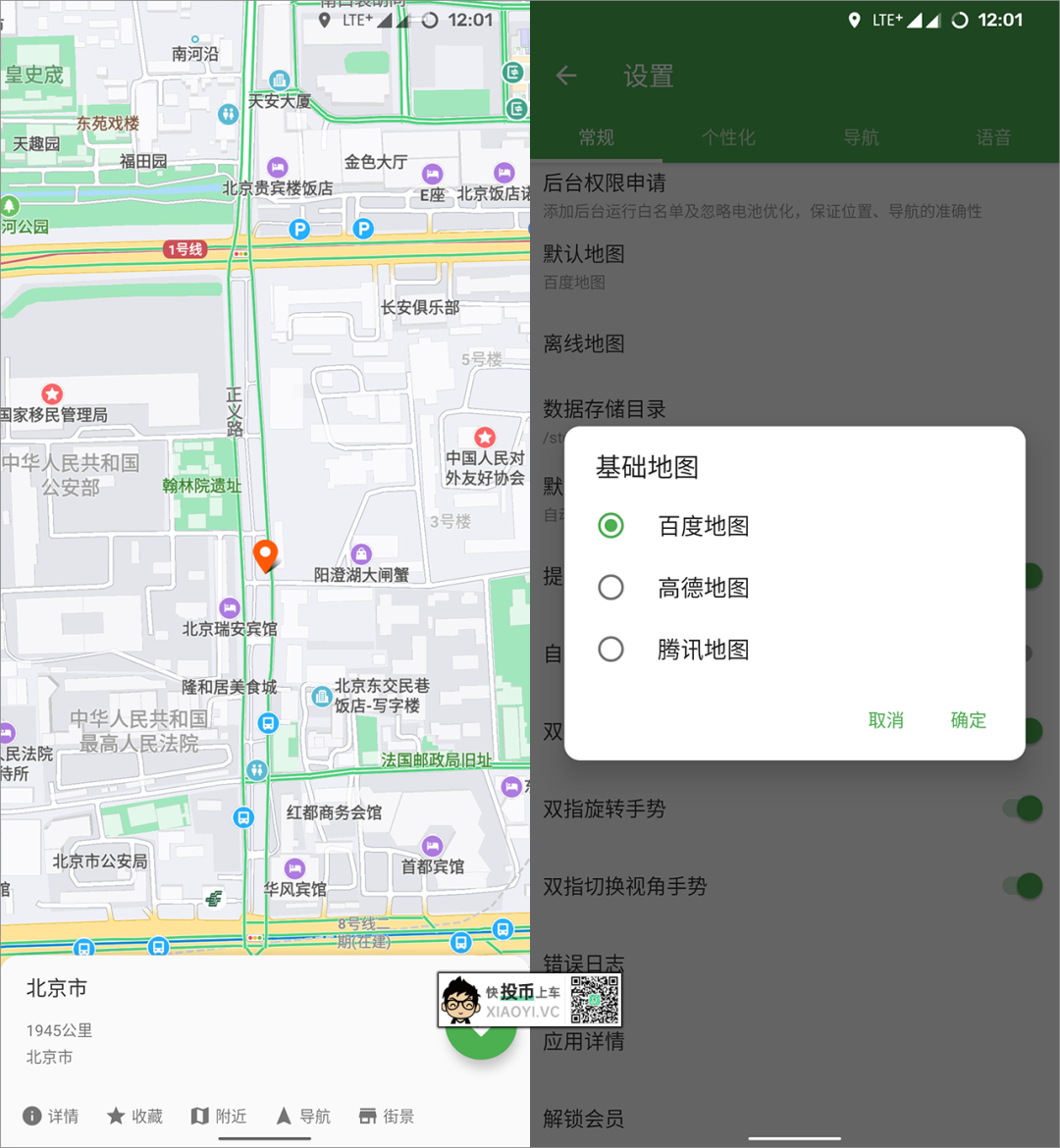Screen dimensions: 1060x1148
Task: Choose 高德地图 as base map
Action: click(x=610, y=588)
